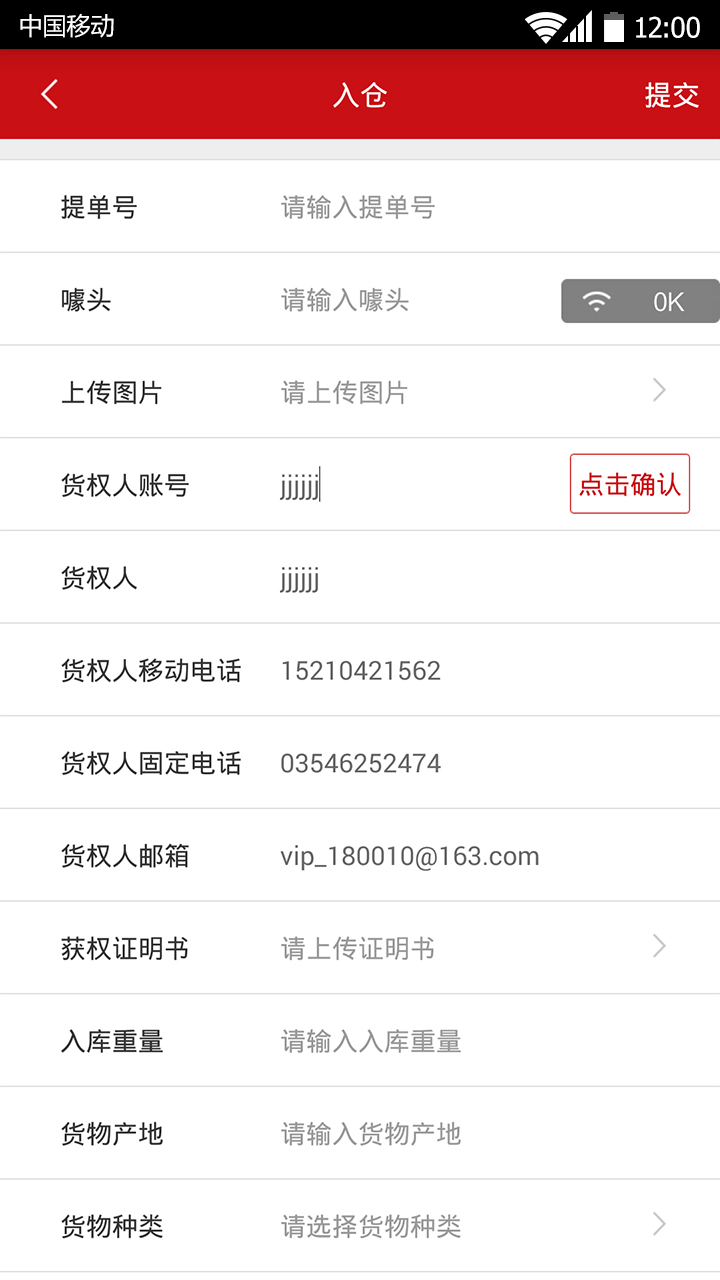Focus the 入库重量 input field
This screenshot has height=1280, width=720.
pyautogui.click(x=490, y=1041)
